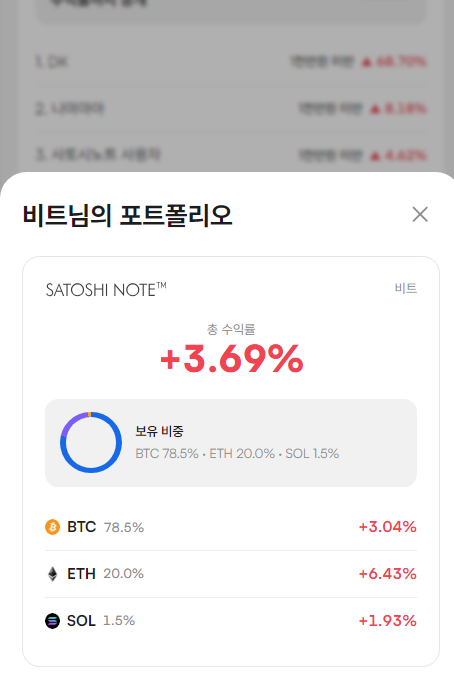Open the SOL 1.5% holding row
Screen dimensions: 454x676
tap(231, 621)
